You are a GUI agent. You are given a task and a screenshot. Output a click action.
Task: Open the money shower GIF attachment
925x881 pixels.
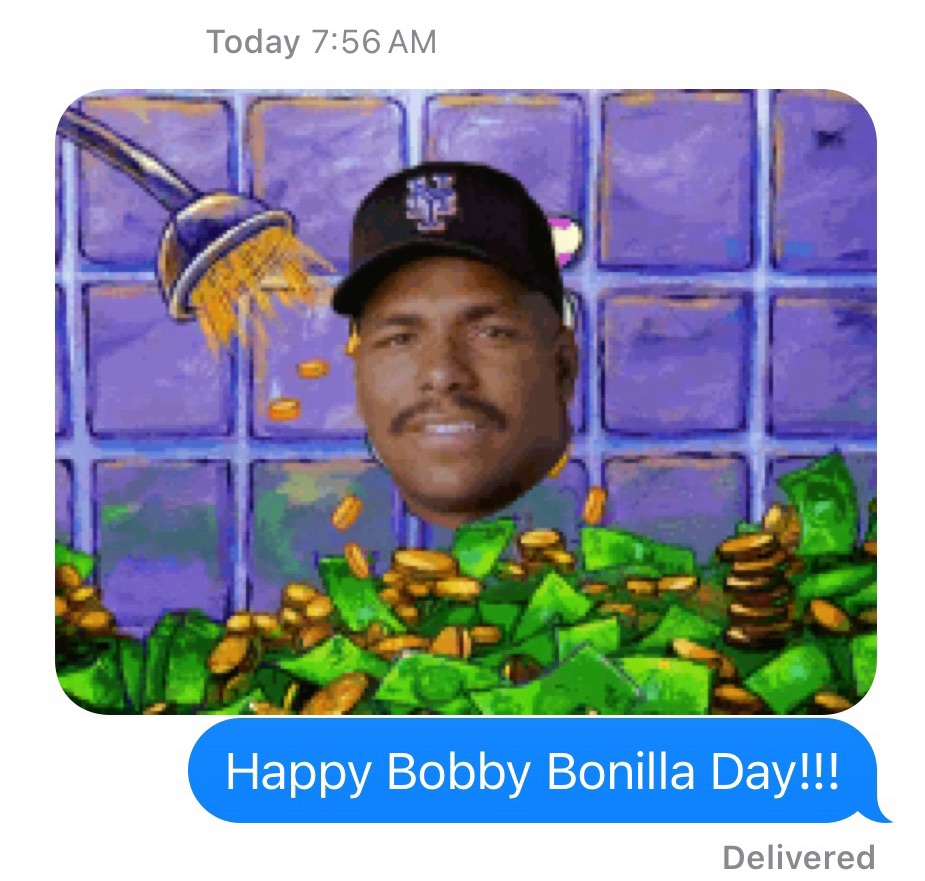[465, 401]
